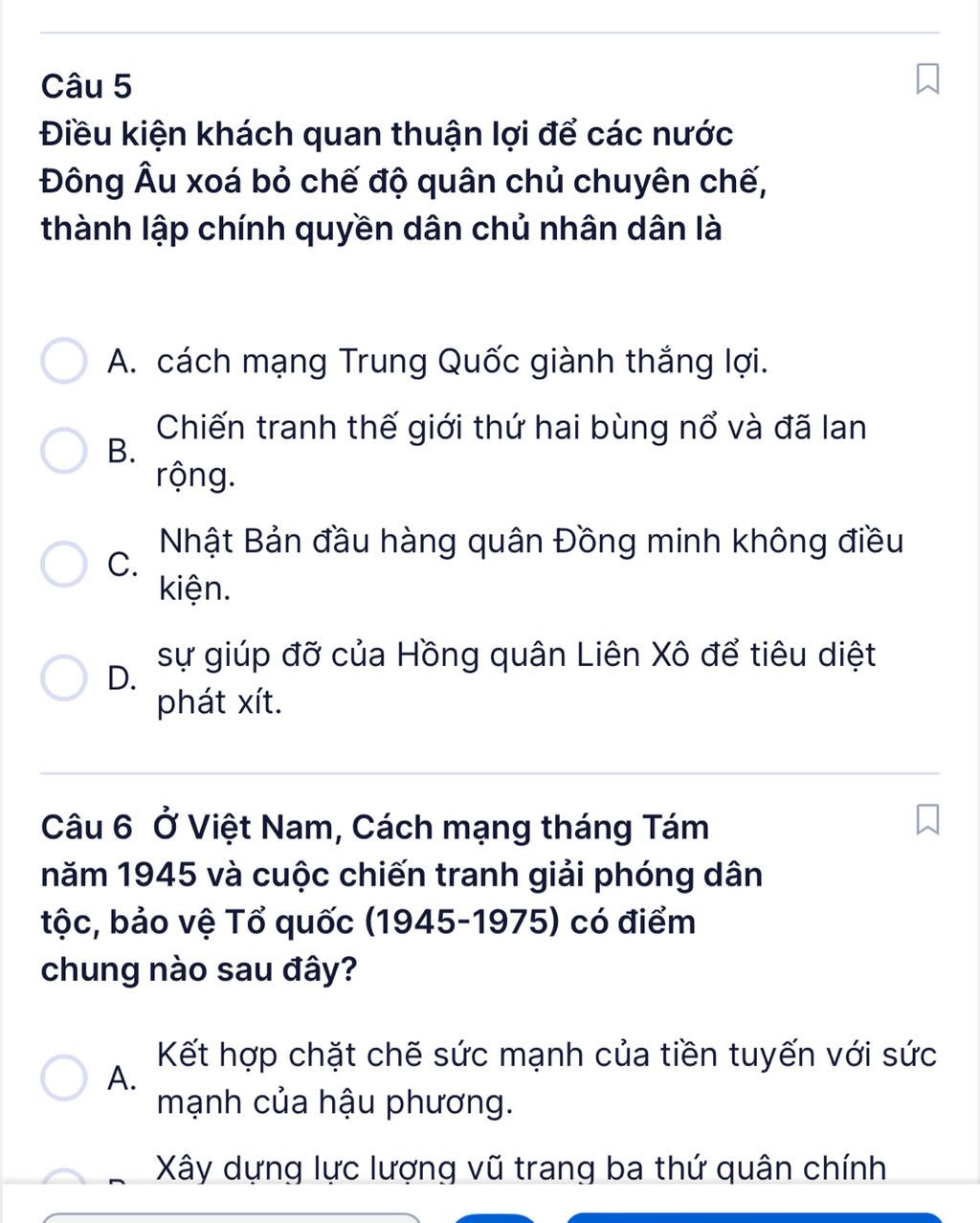Viewport: 980px width, 1223px height.
Task: Pick answer C about Nhật Bản đầu hàng
Action: pos(63,565)
